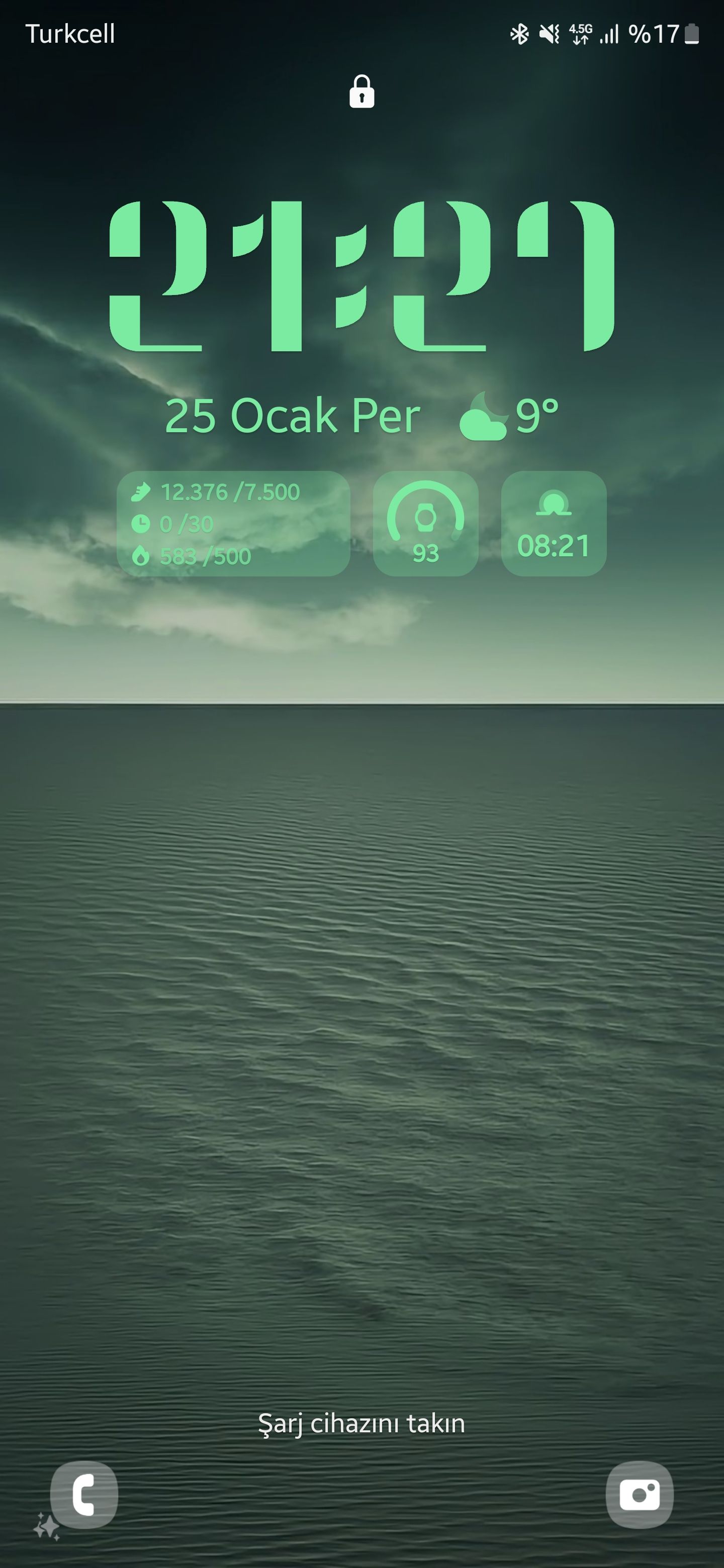
Task: Tap the sparkle icon near the phone shortcut
Action: tap(46, 1527)
